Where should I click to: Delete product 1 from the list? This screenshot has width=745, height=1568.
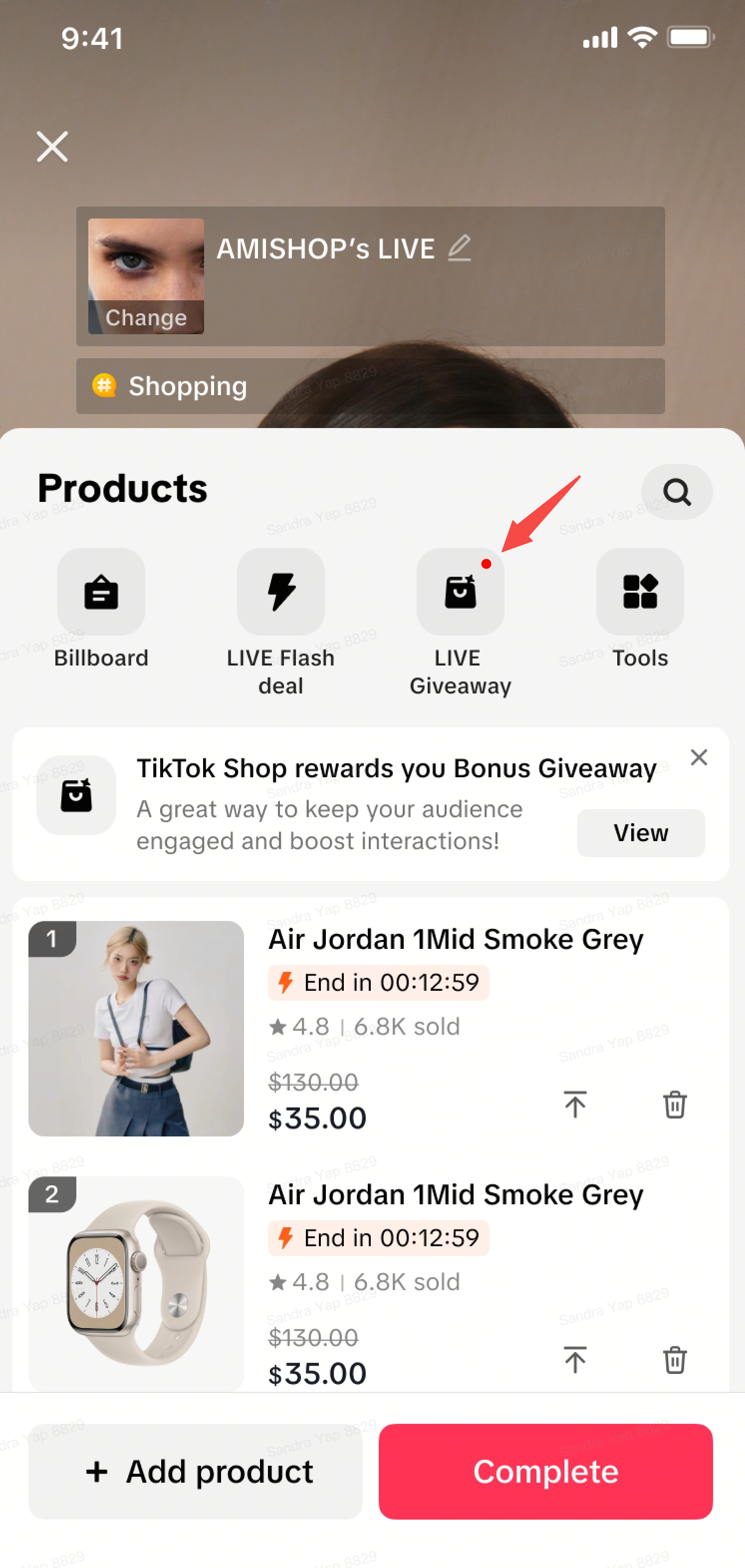[x=675, y=1104]
